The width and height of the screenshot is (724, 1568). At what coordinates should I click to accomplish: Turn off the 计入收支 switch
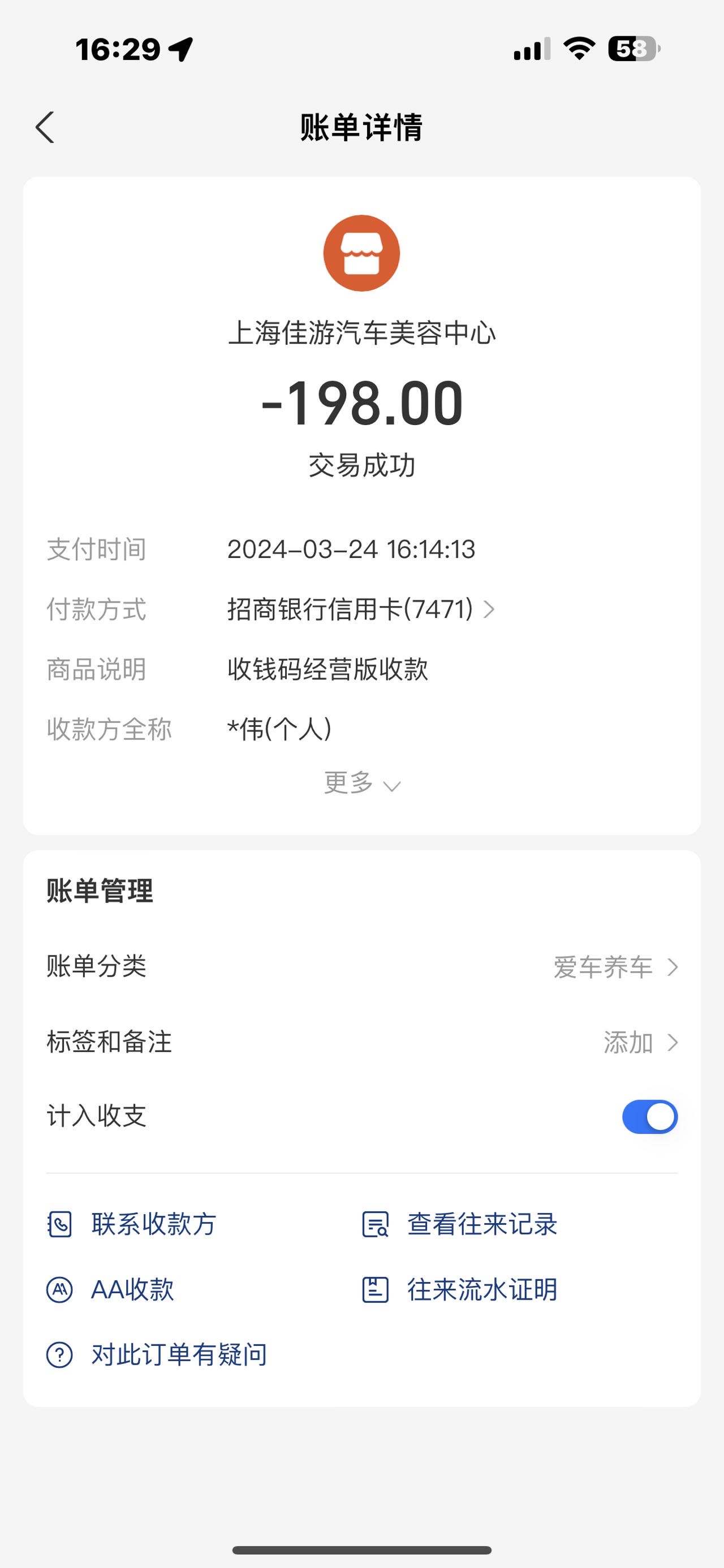pyautogui.click(x=650, y=1116)
